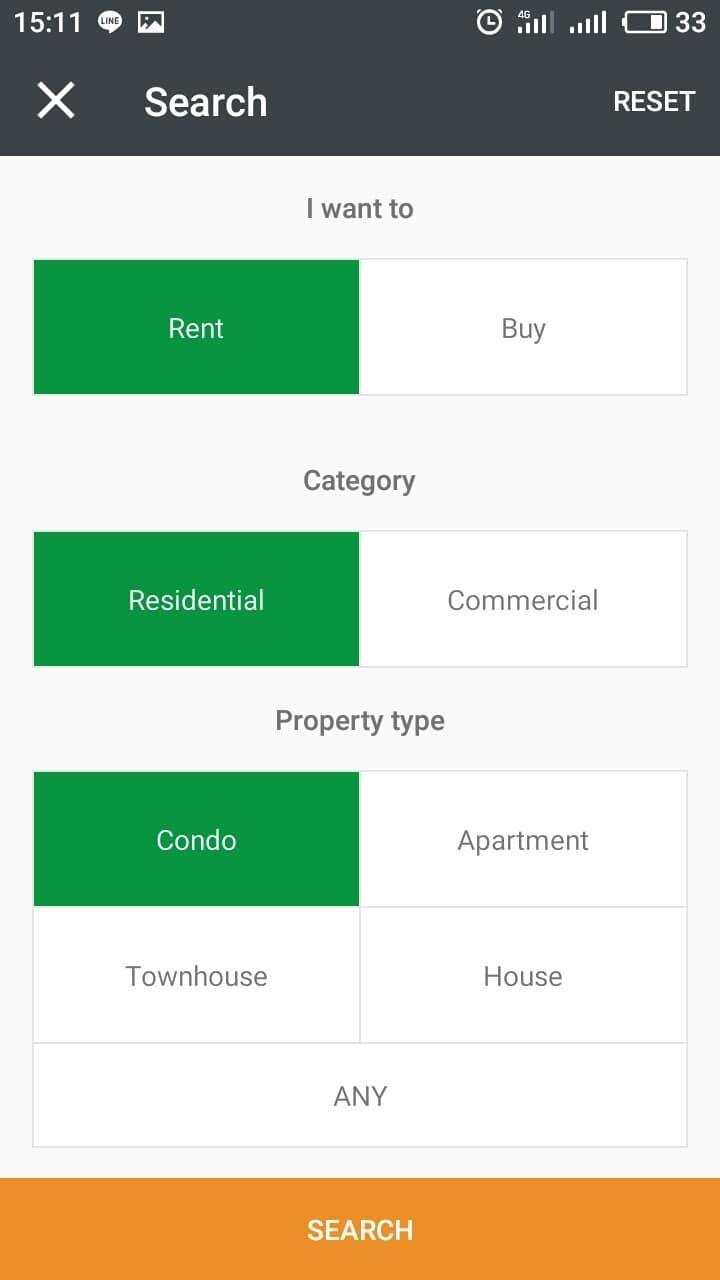The height and width of the screenshot is (1280, 720).
Task: Select House as property type
Action: 523,976
